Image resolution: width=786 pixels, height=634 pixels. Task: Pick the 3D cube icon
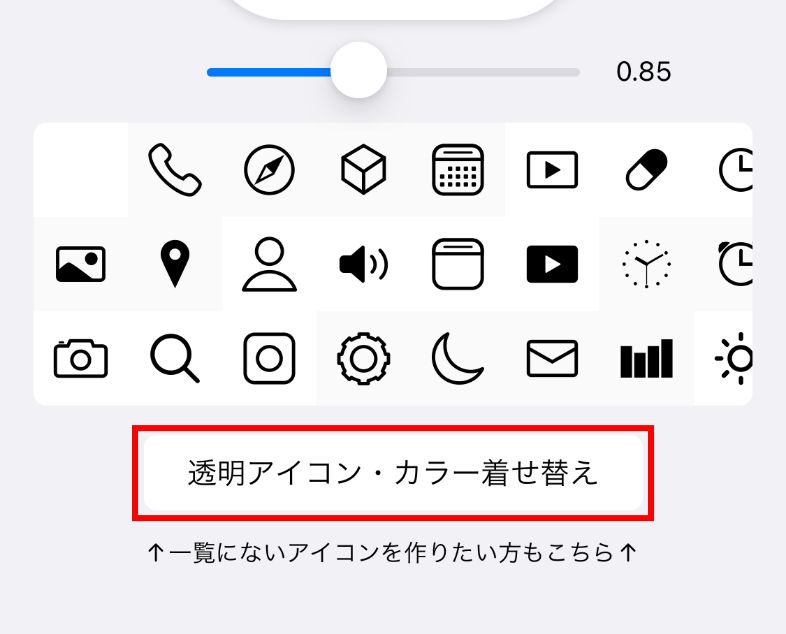coord(364,170)
